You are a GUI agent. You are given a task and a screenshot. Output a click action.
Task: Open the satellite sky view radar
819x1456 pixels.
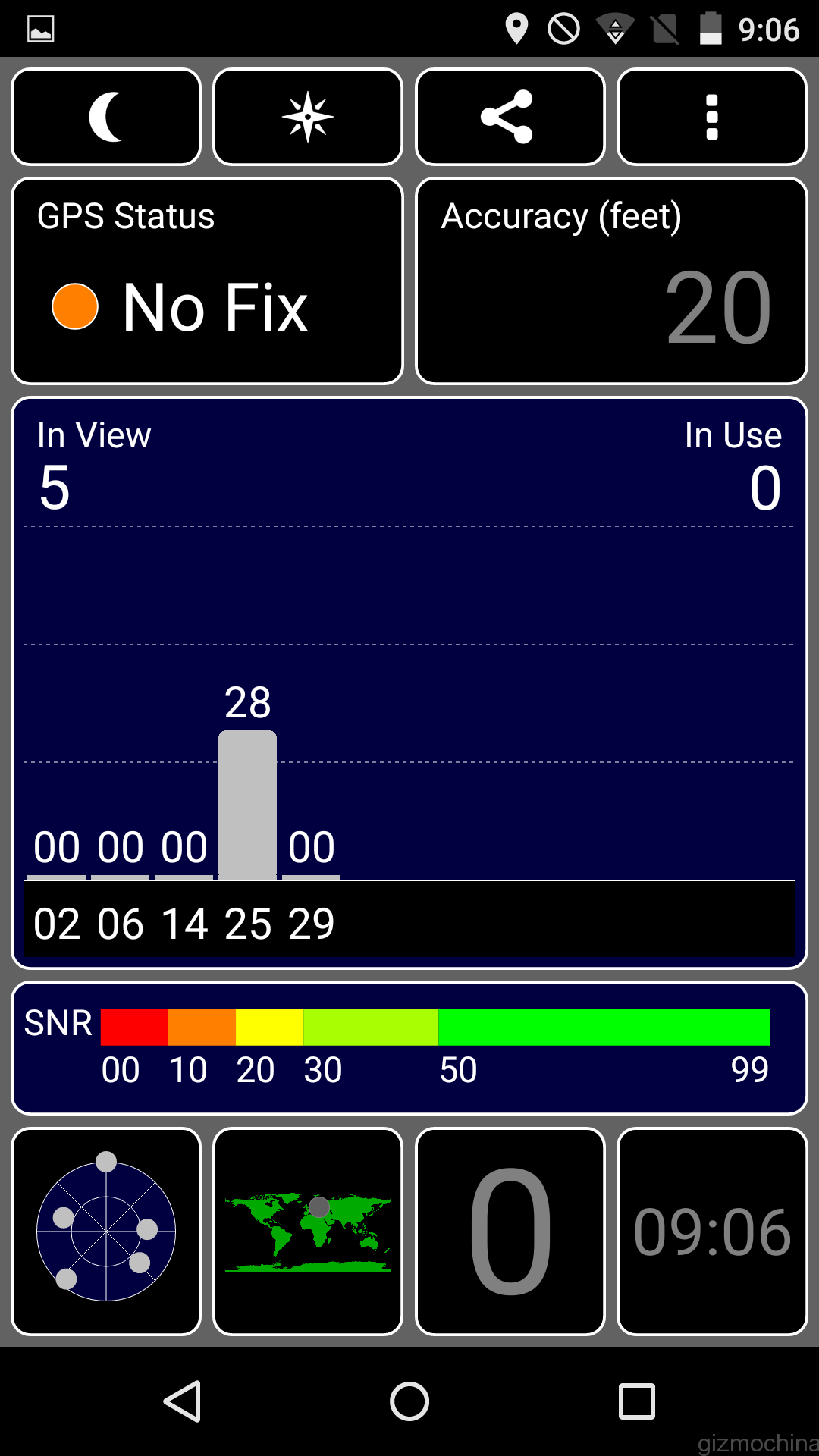(106, 1231)
